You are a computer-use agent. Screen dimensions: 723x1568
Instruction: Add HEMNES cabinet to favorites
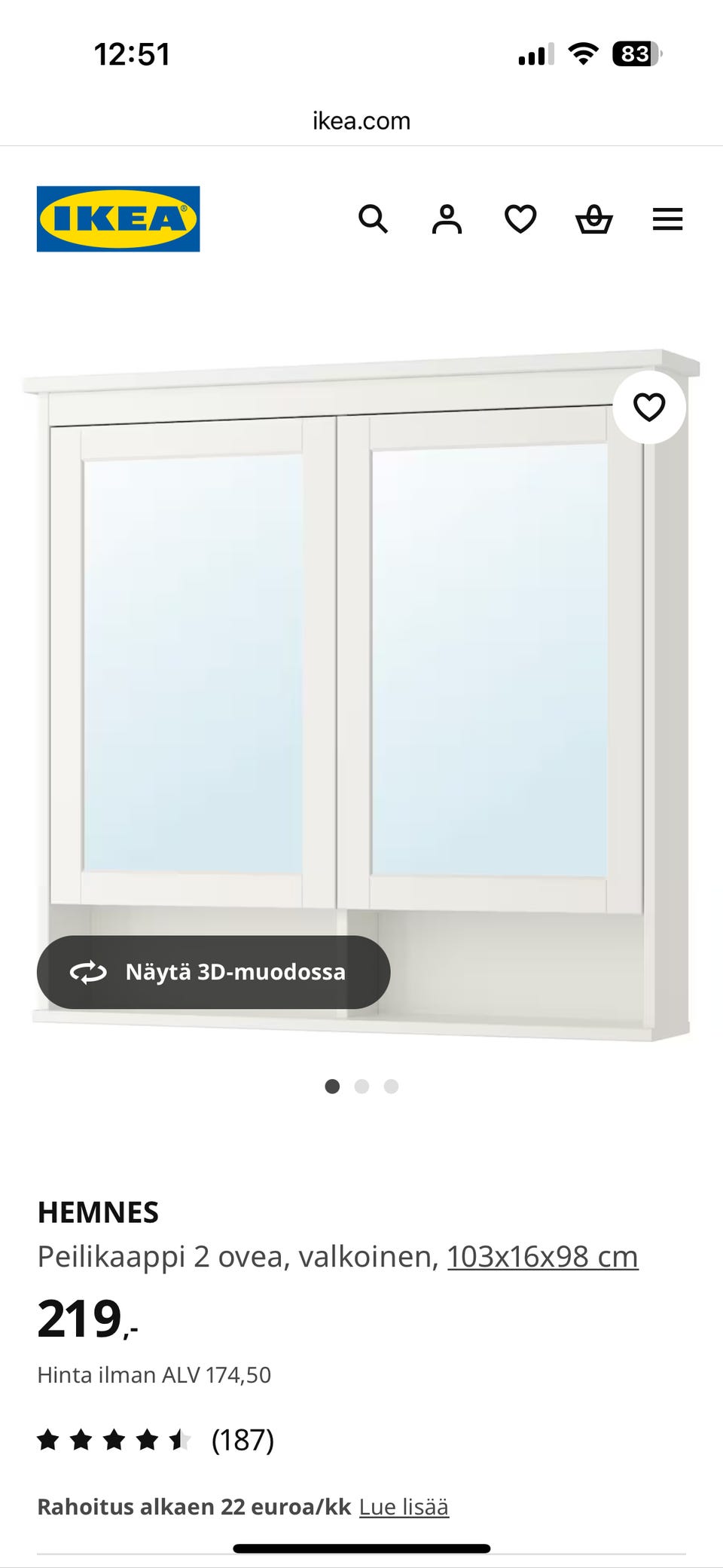[x=649, y=407]
